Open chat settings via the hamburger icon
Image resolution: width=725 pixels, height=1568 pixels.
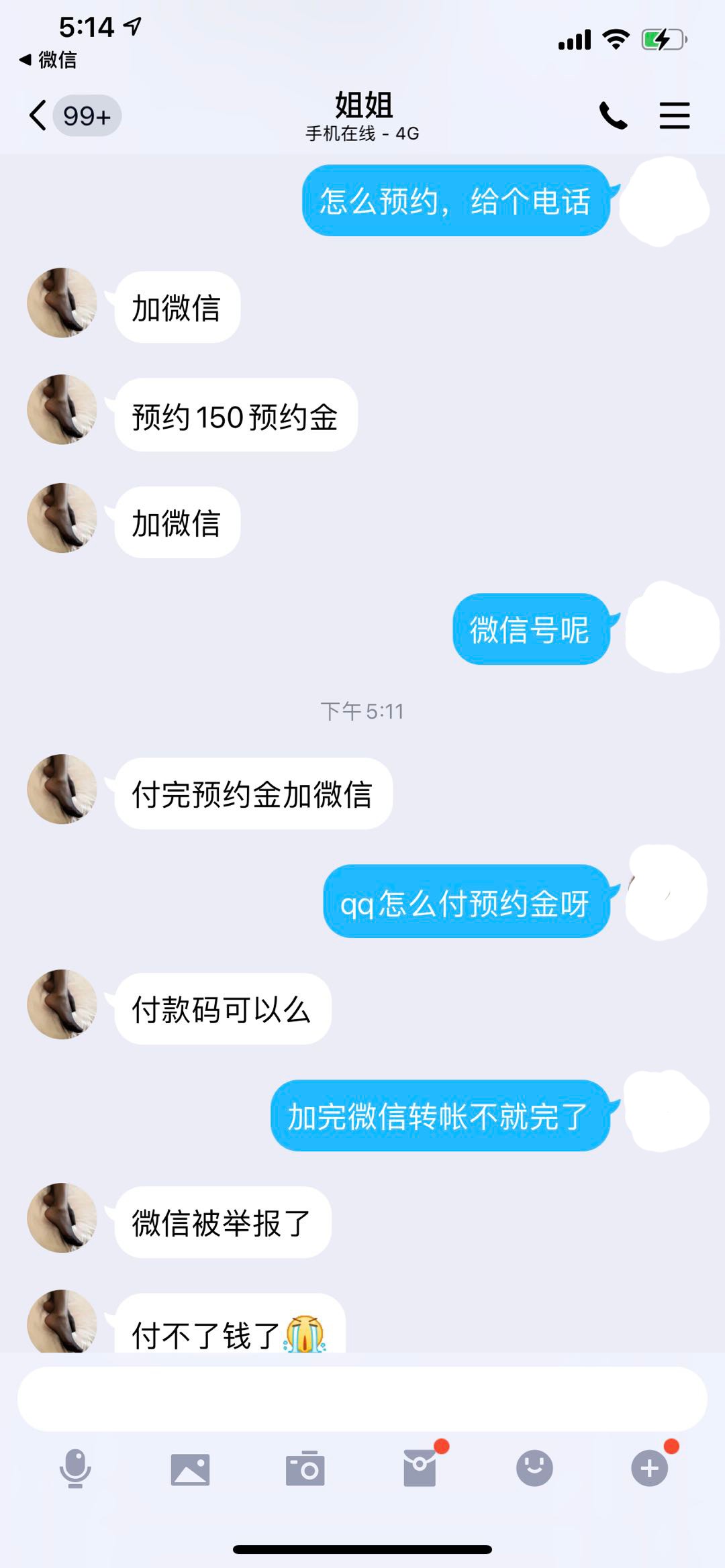pyautogui.click(x=675, y=114)
